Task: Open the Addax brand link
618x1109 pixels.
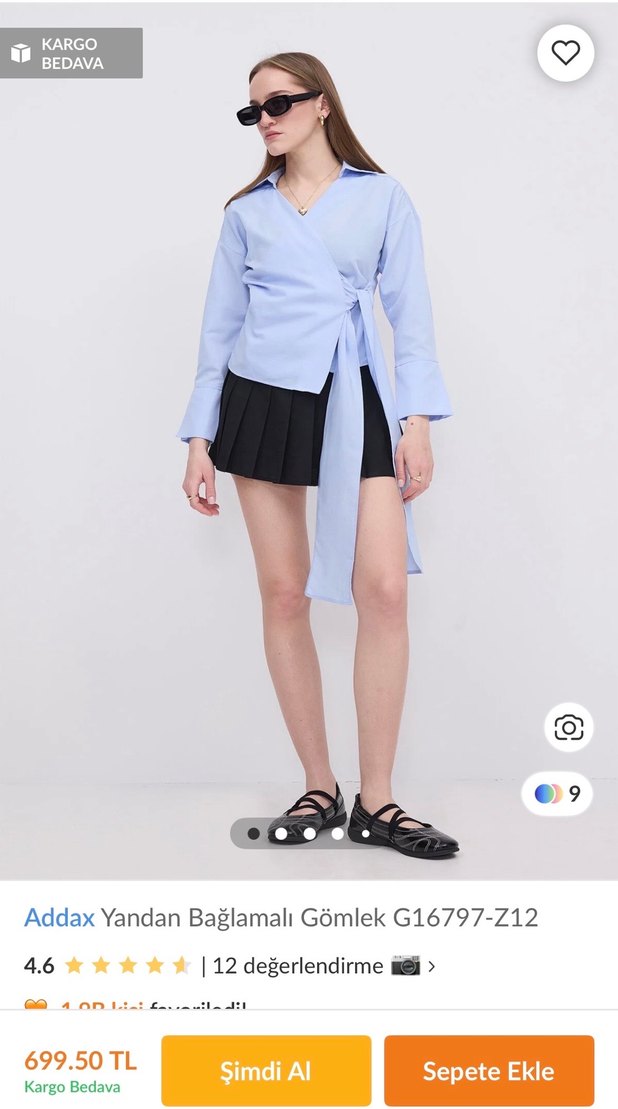Action: coord(59,917)
